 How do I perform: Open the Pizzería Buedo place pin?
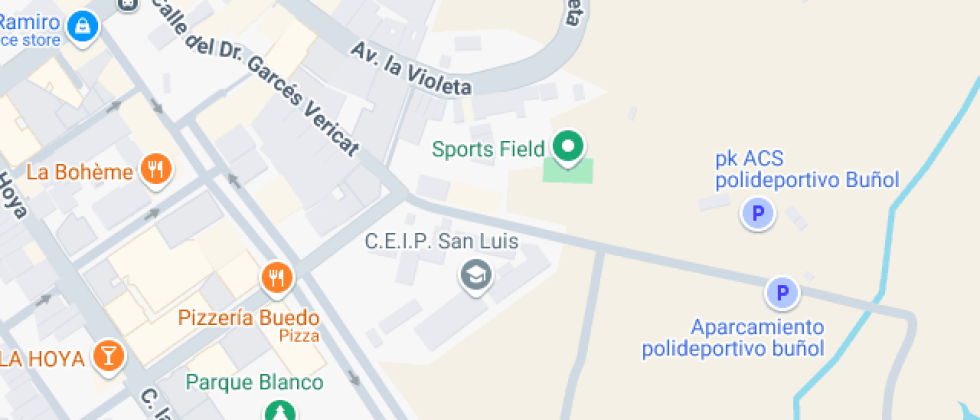[x=277, y=278]
